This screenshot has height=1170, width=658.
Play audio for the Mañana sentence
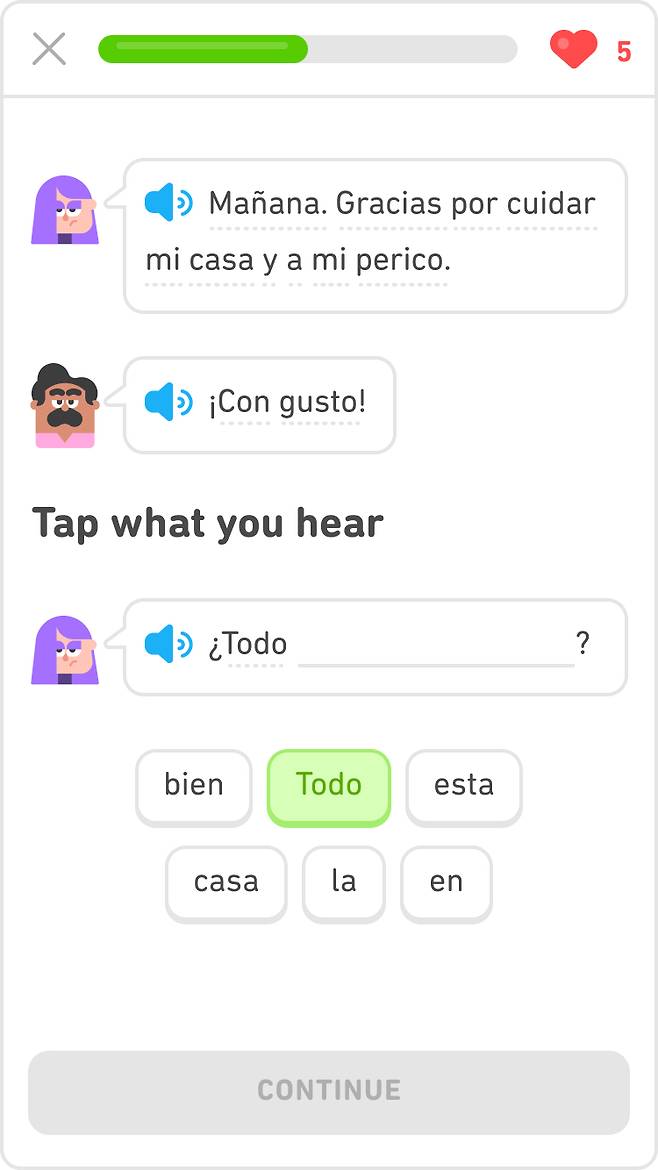pyautogui.click(x=168, y=203)
